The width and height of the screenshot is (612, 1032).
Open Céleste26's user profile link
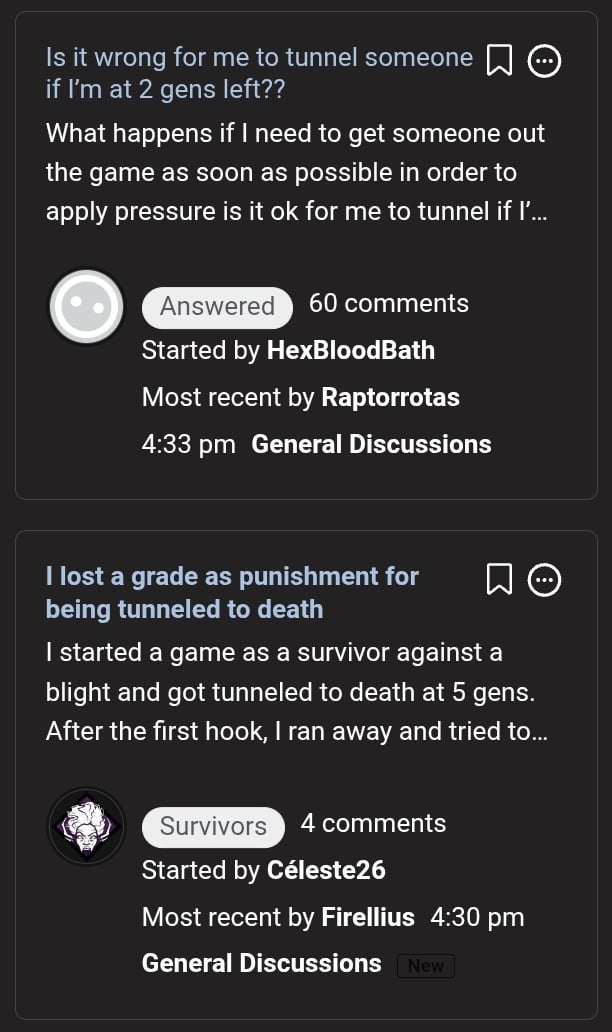click(x=326, y=870)
